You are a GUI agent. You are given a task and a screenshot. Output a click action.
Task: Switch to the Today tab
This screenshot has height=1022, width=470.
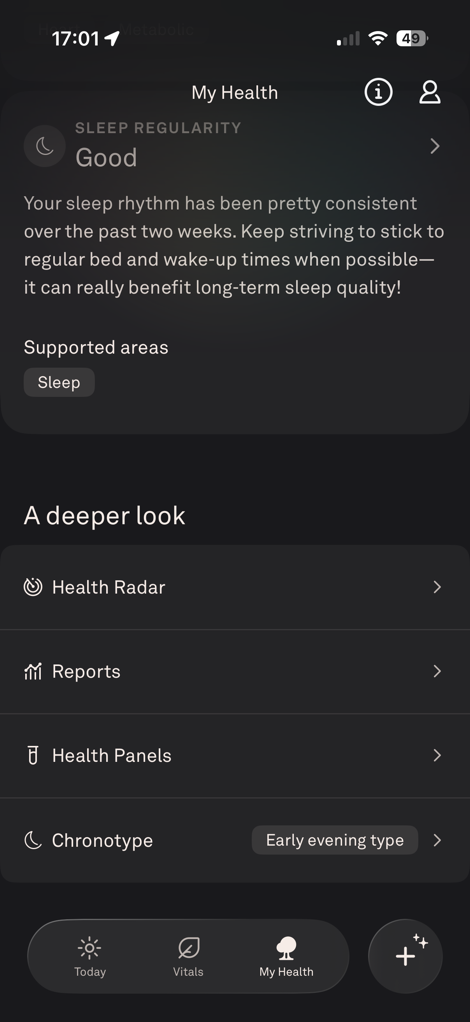pos(90,957)
